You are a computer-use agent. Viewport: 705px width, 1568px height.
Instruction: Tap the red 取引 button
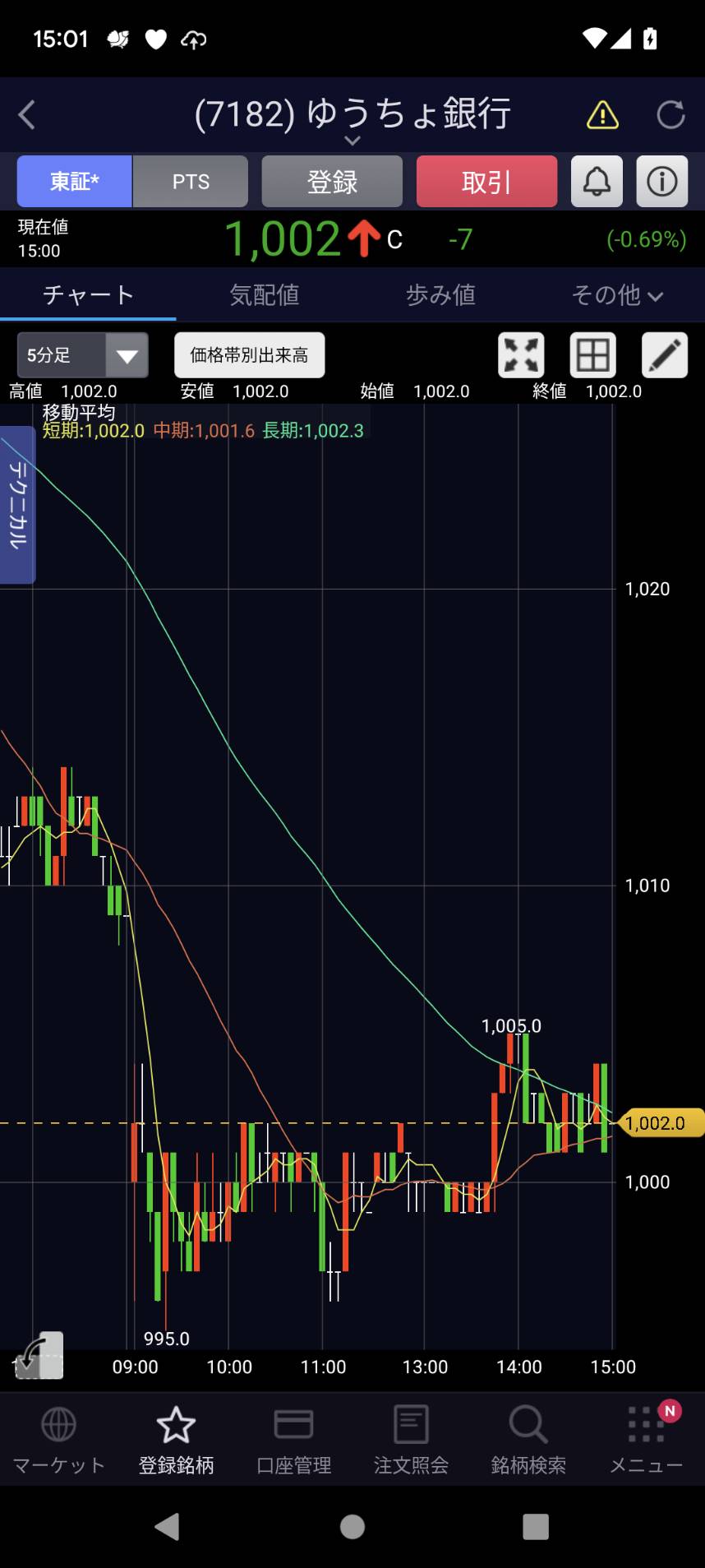pos(486,182)
